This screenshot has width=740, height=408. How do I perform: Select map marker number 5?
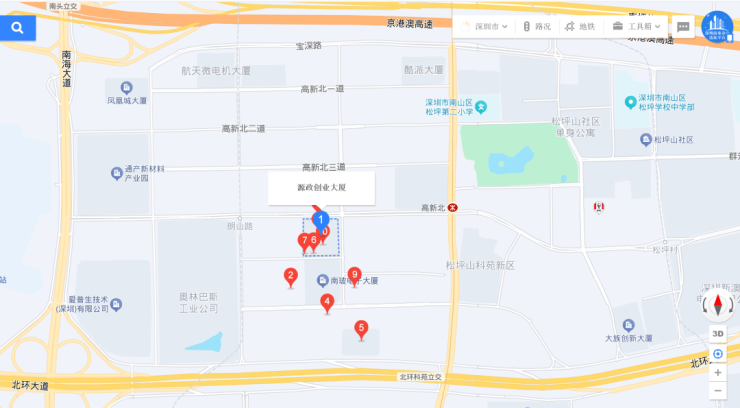pos(361,328)
